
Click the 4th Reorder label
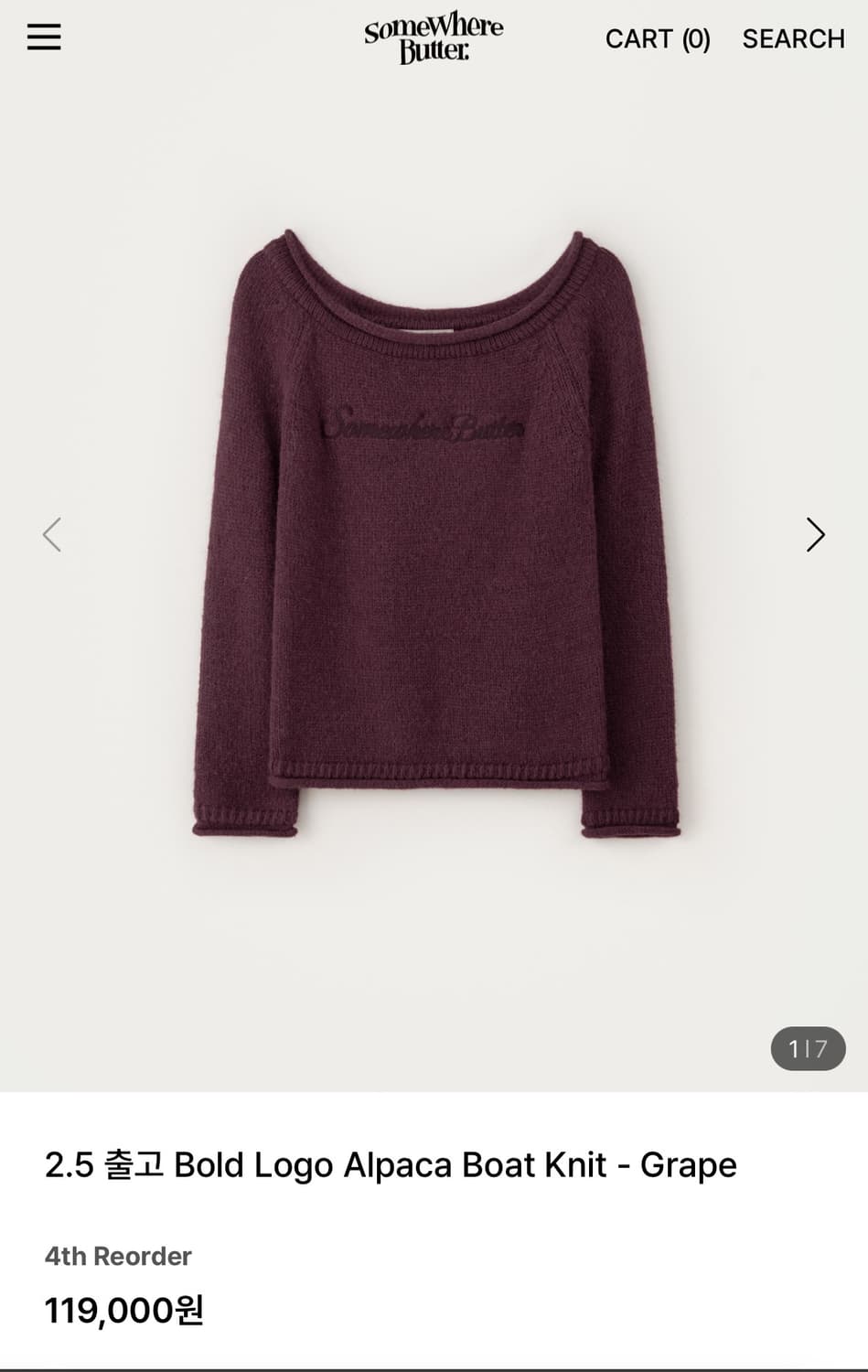tap(117, 1256)
